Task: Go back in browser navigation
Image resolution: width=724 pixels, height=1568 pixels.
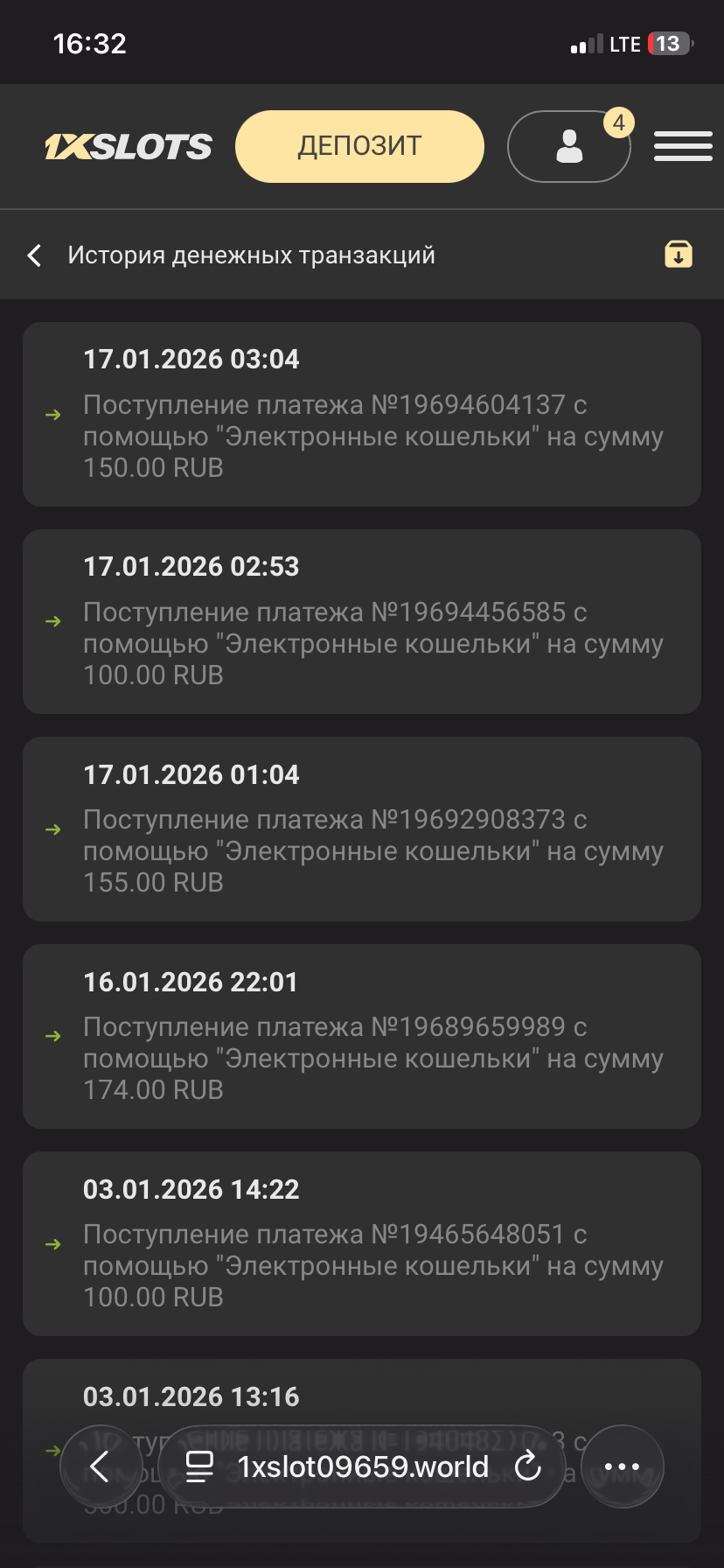Action: [101, 1466]
